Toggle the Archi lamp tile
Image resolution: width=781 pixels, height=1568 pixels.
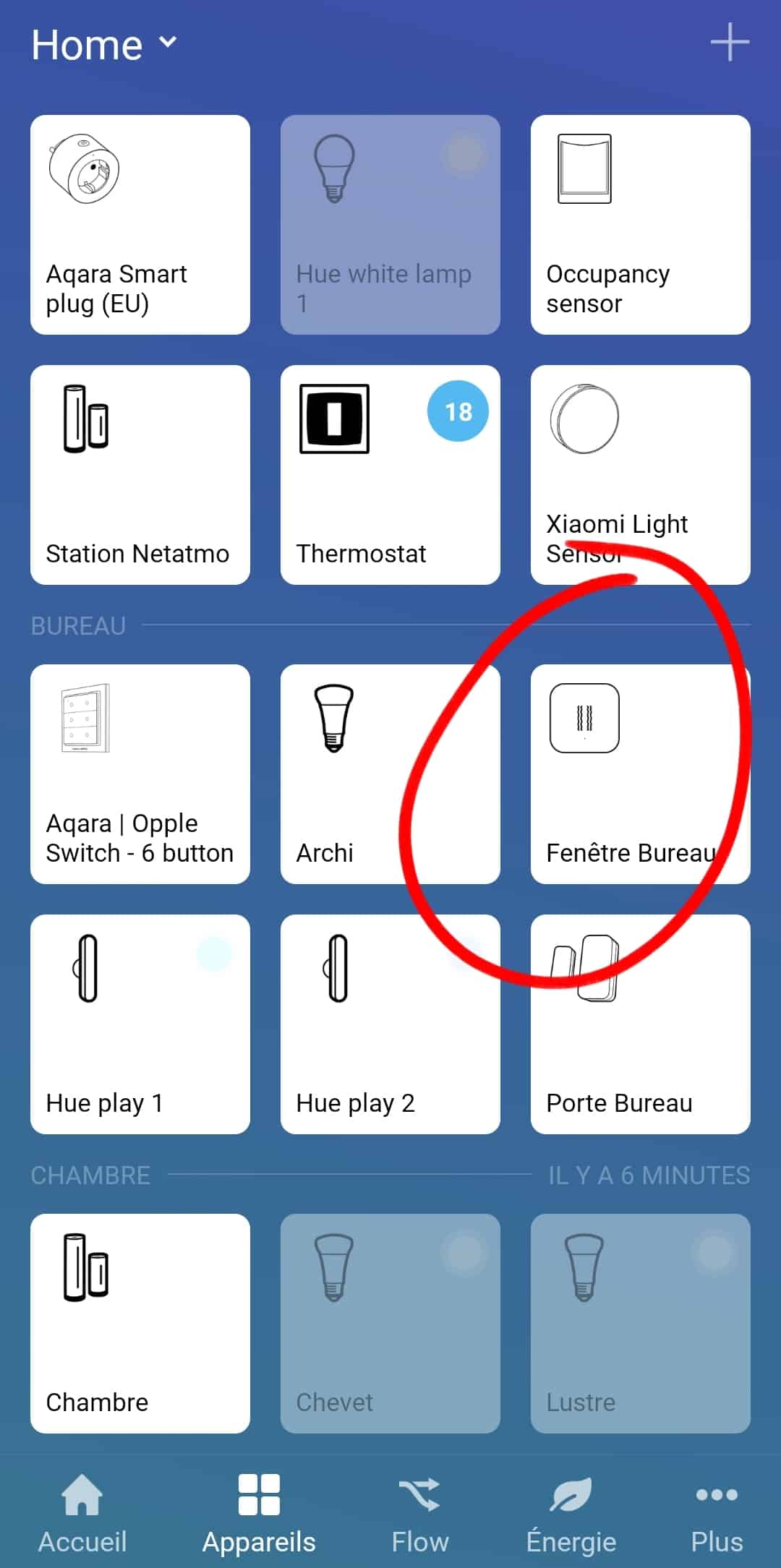390,774
